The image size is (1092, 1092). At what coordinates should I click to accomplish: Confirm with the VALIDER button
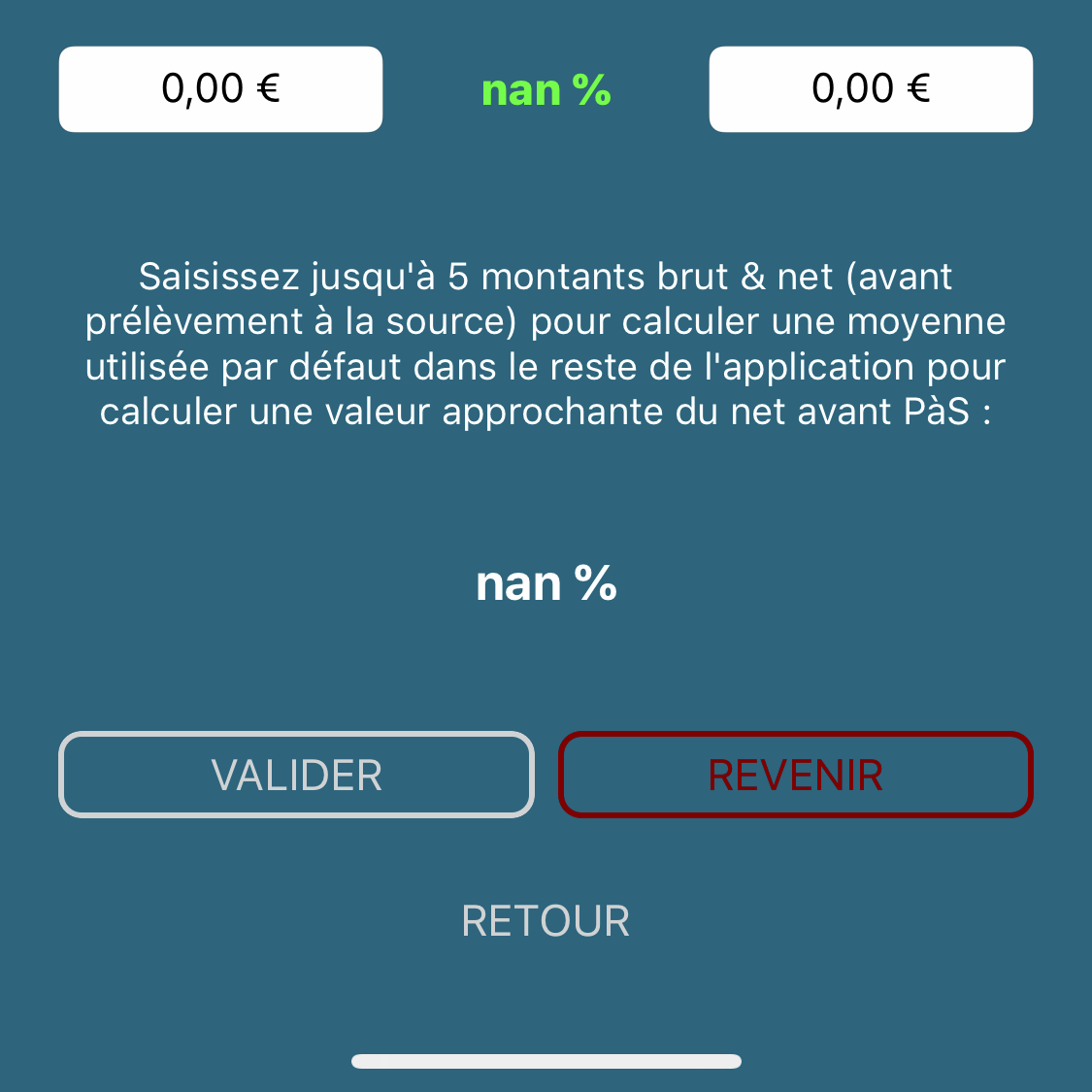tap(296, 775)
